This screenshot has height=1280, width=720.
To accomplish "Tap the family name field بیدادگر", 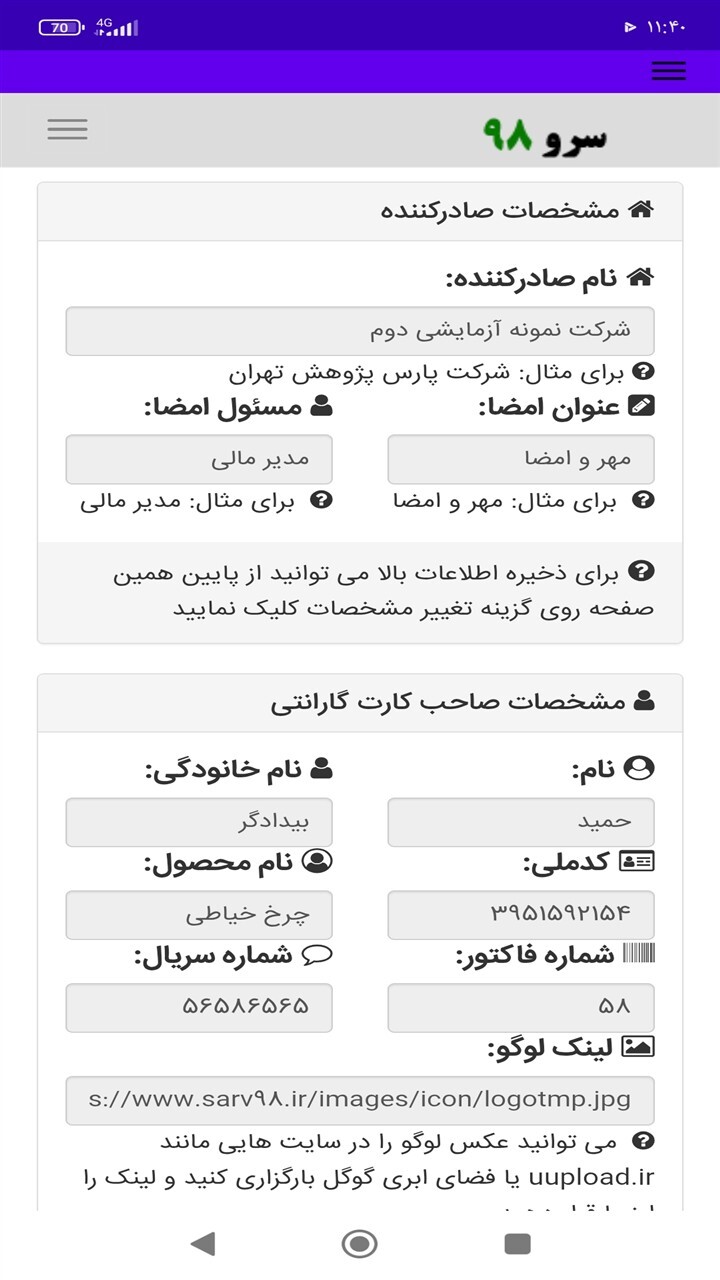I will click(x=199, y=822).
